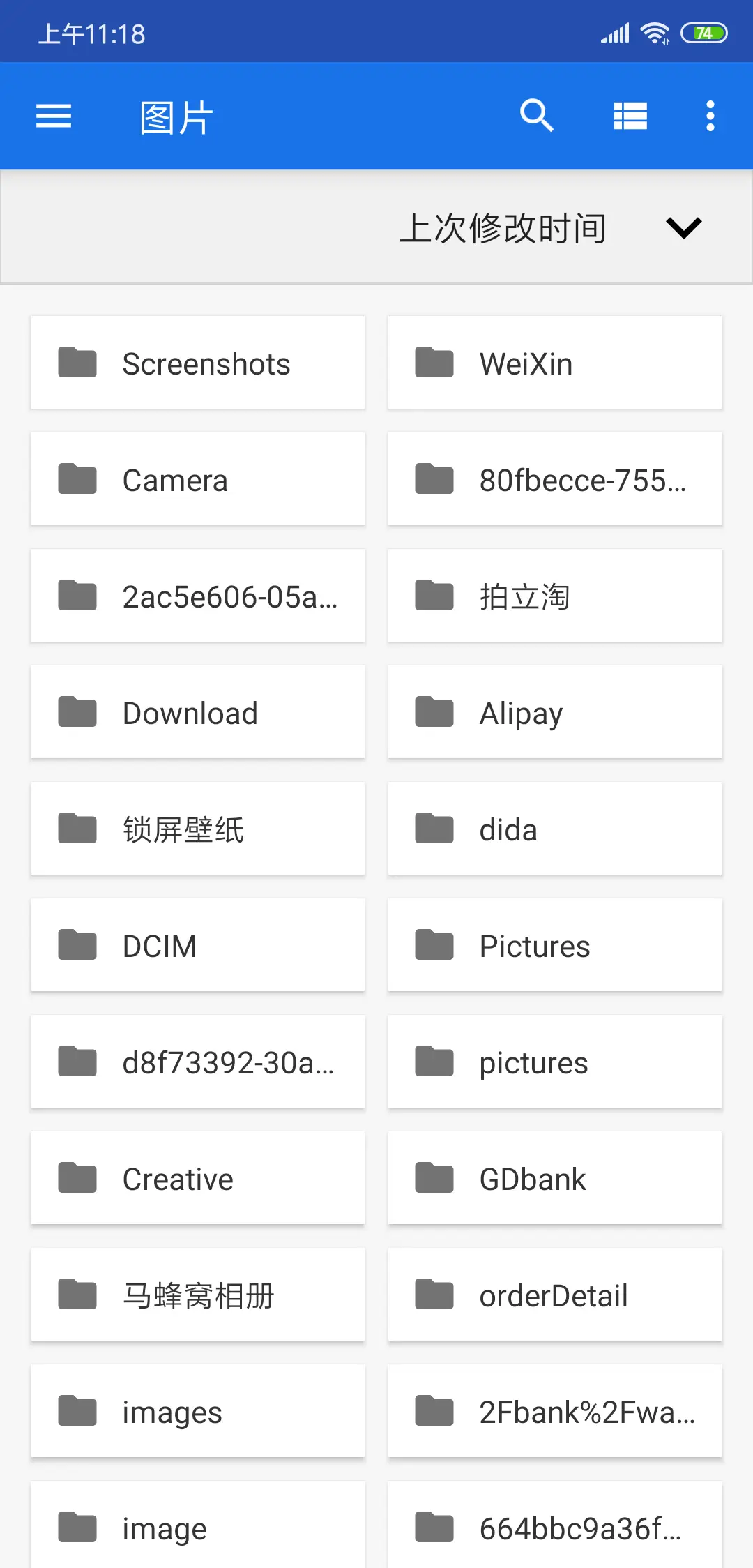This screenshot has width=753, height=1568.
Task: Open the 80fbecce-755… folder
Action: tap(555, 479)
